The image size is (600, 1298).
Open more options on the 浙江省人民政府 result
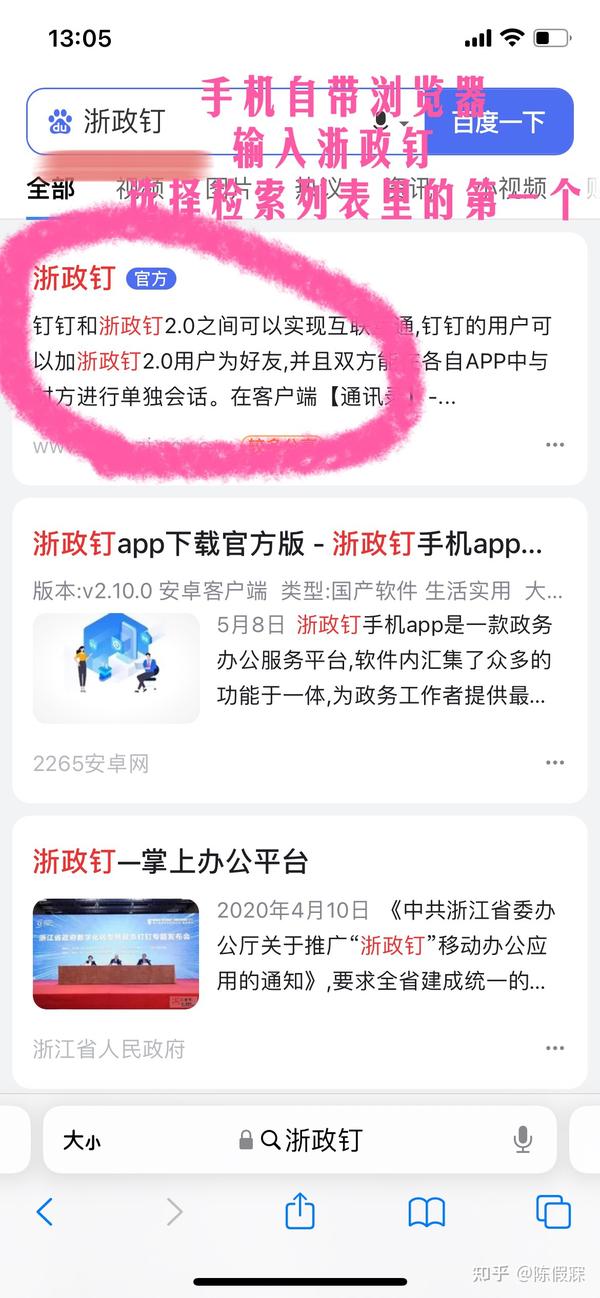pos(555,1048)
